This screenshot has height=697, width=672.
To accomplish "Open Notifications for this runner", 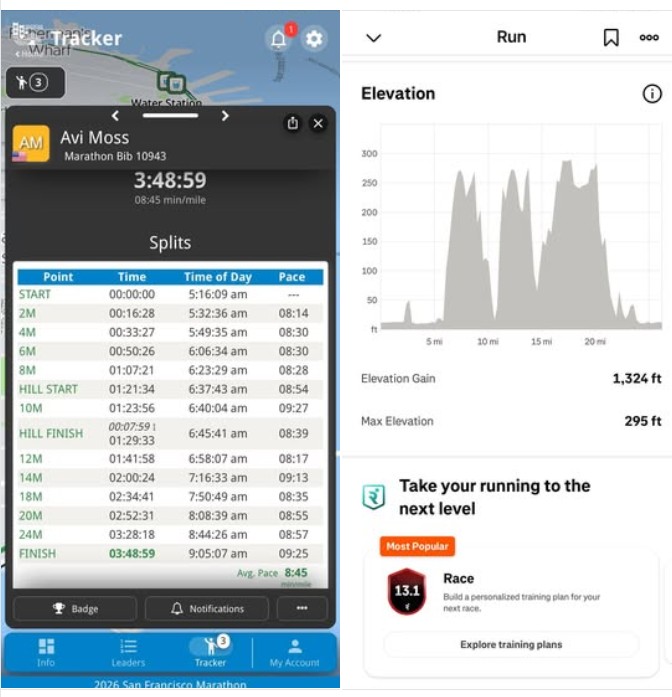I will [207, 609].
